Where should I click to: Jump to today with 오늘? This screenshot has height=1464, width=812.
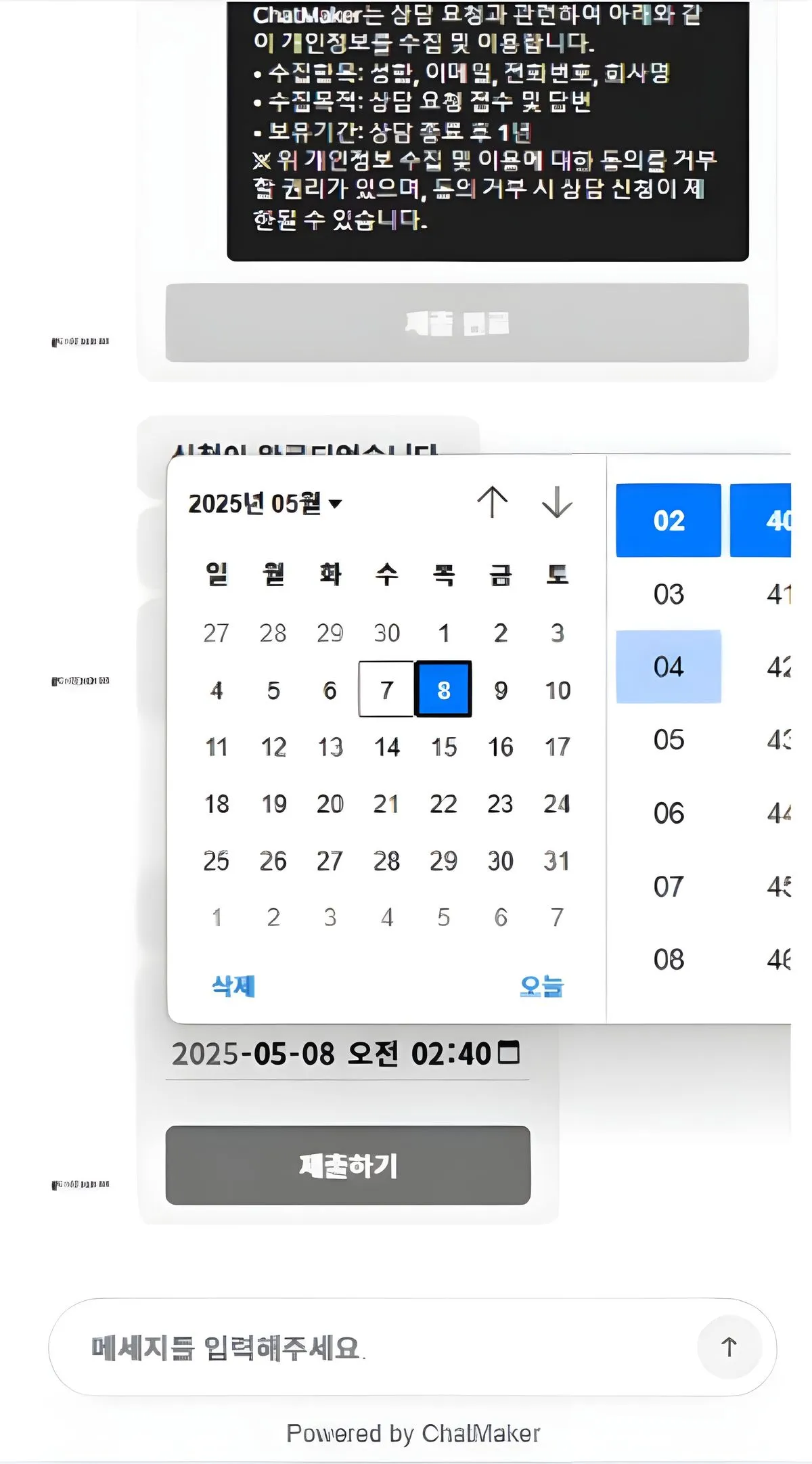coord(541,986)
